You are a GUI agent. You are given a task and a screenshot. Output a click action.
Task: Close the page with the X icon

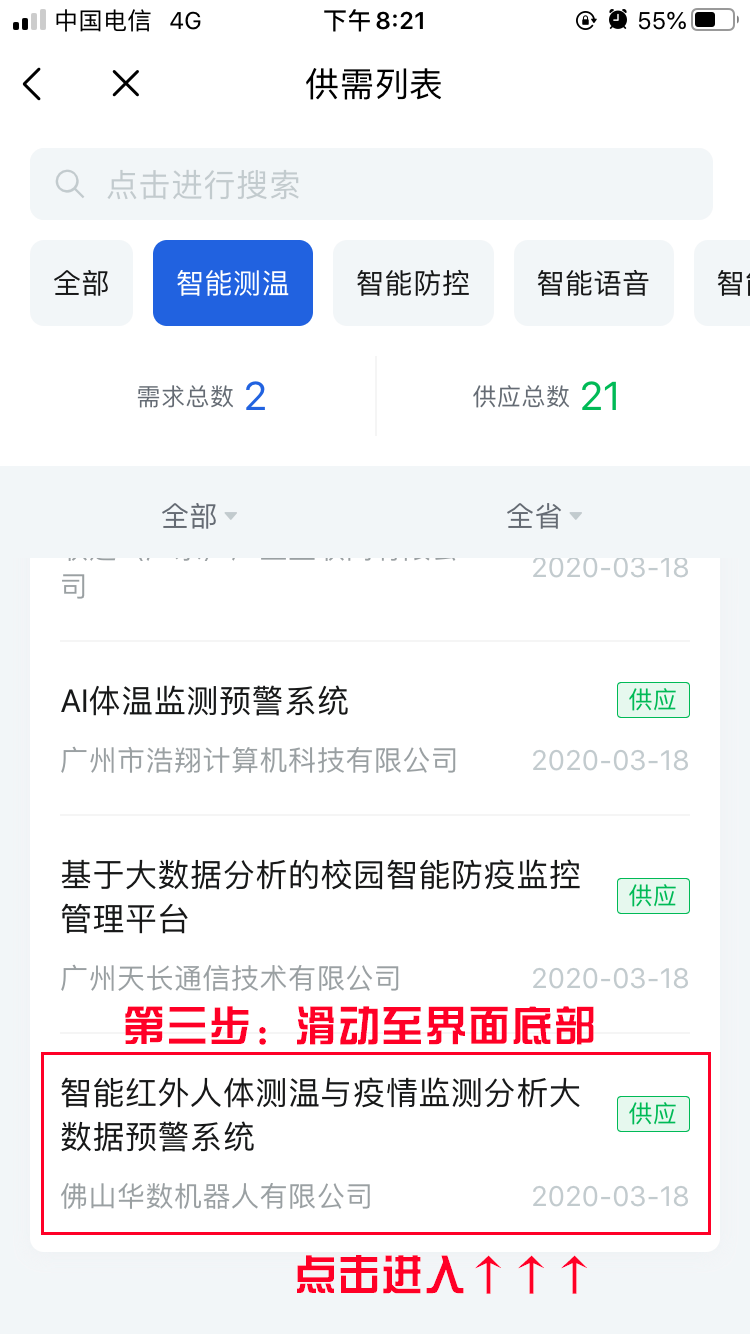click(x=126, y=84)
